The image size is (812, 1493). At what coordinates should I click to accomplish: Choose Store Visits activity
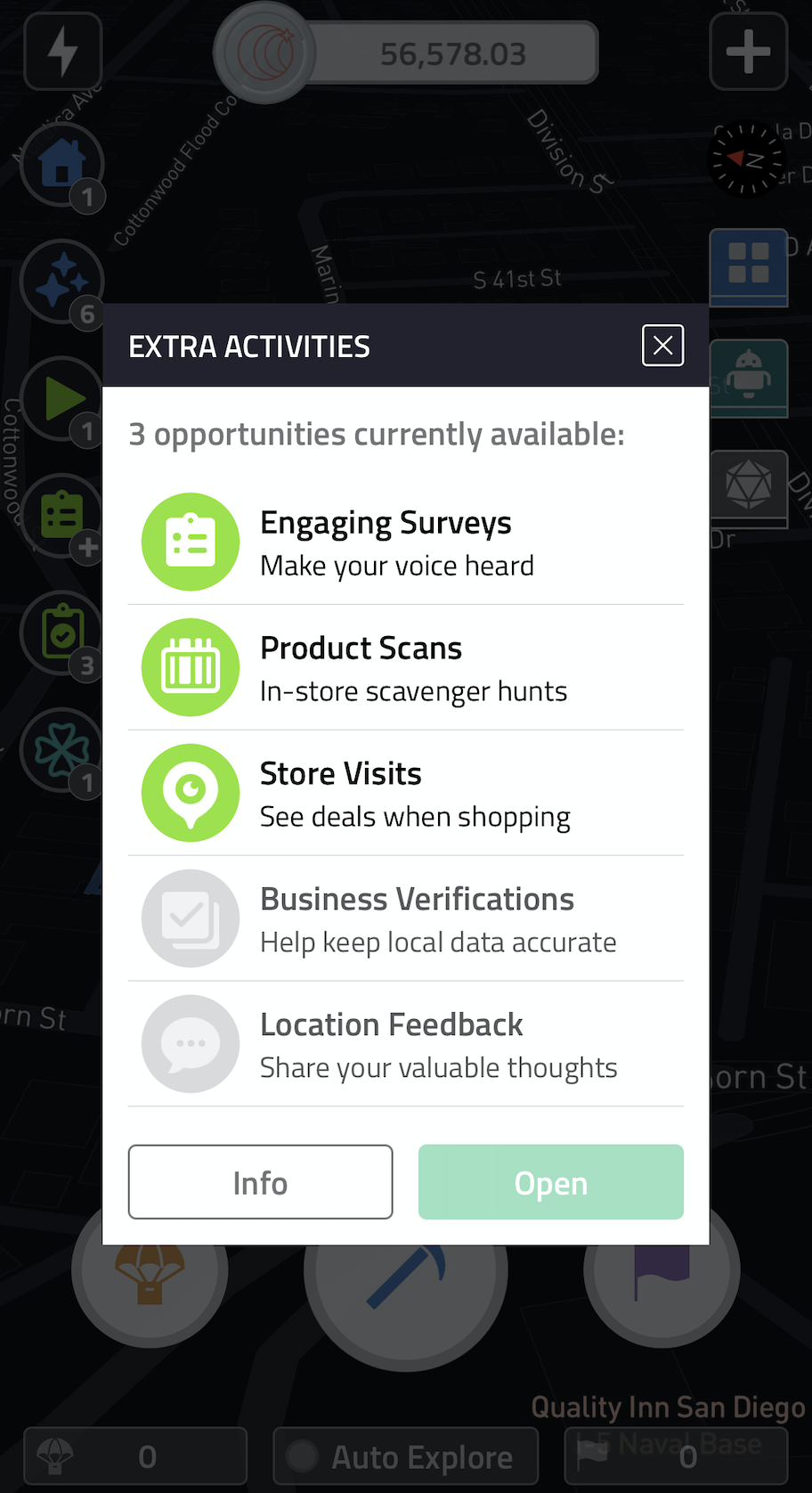pos(406,793)
